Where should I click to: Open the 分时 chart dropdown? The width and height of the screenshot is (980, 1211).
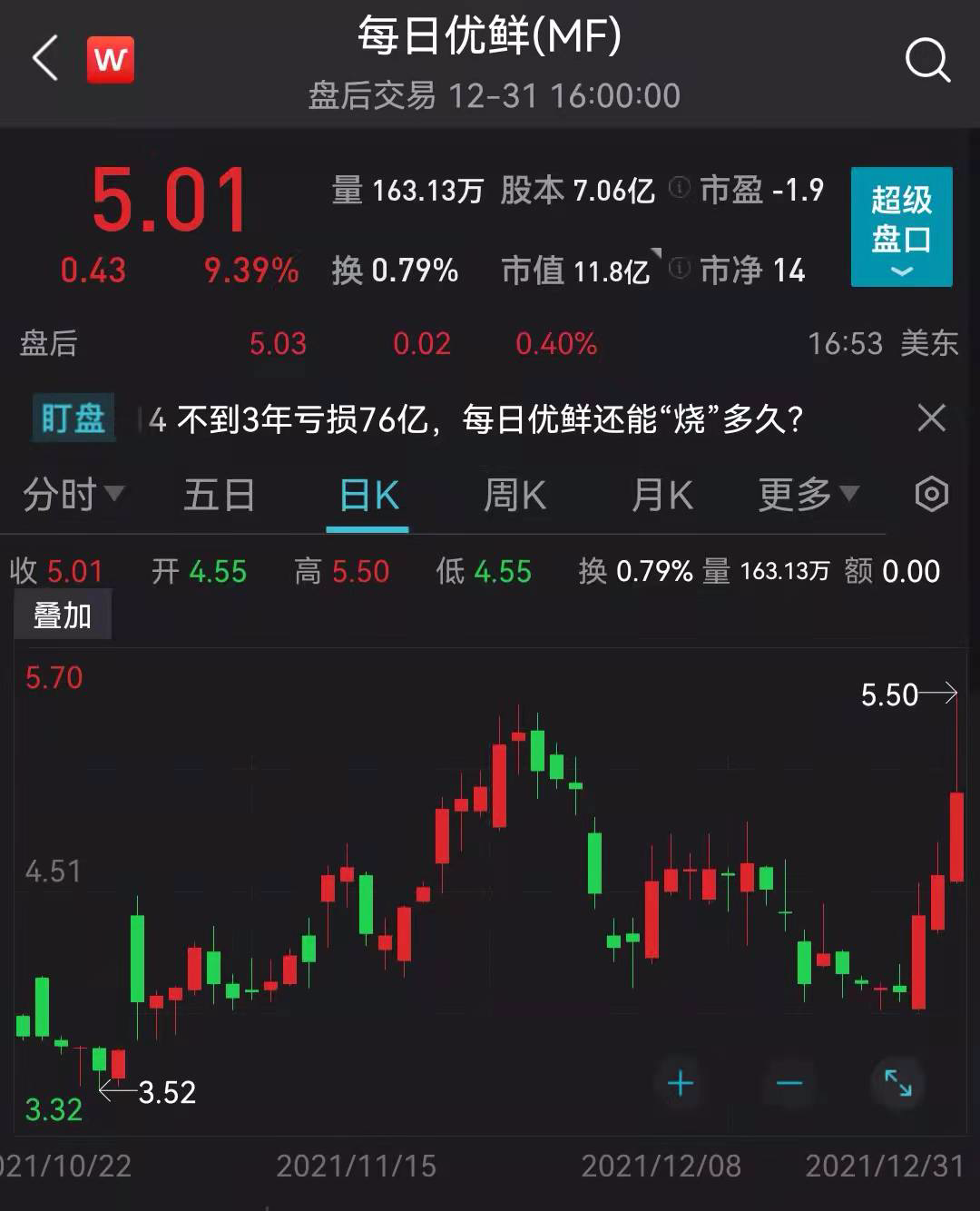point(73,495)
